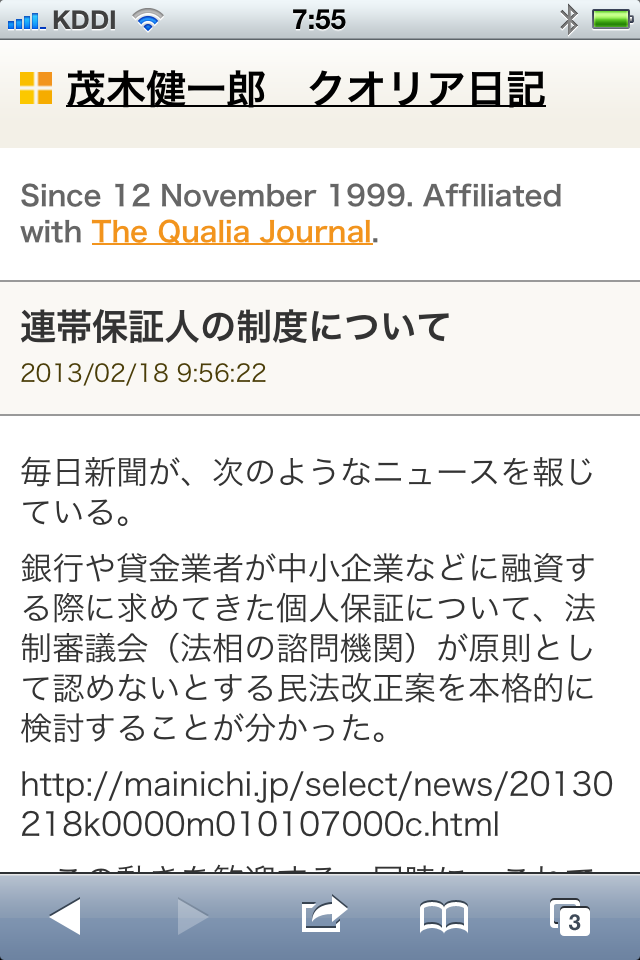Open the 茂木健一郎 クオリア日記 blog title link
The width and height of the screenshot is (640, 960).
pyautogui.click(x=305, y=90)
